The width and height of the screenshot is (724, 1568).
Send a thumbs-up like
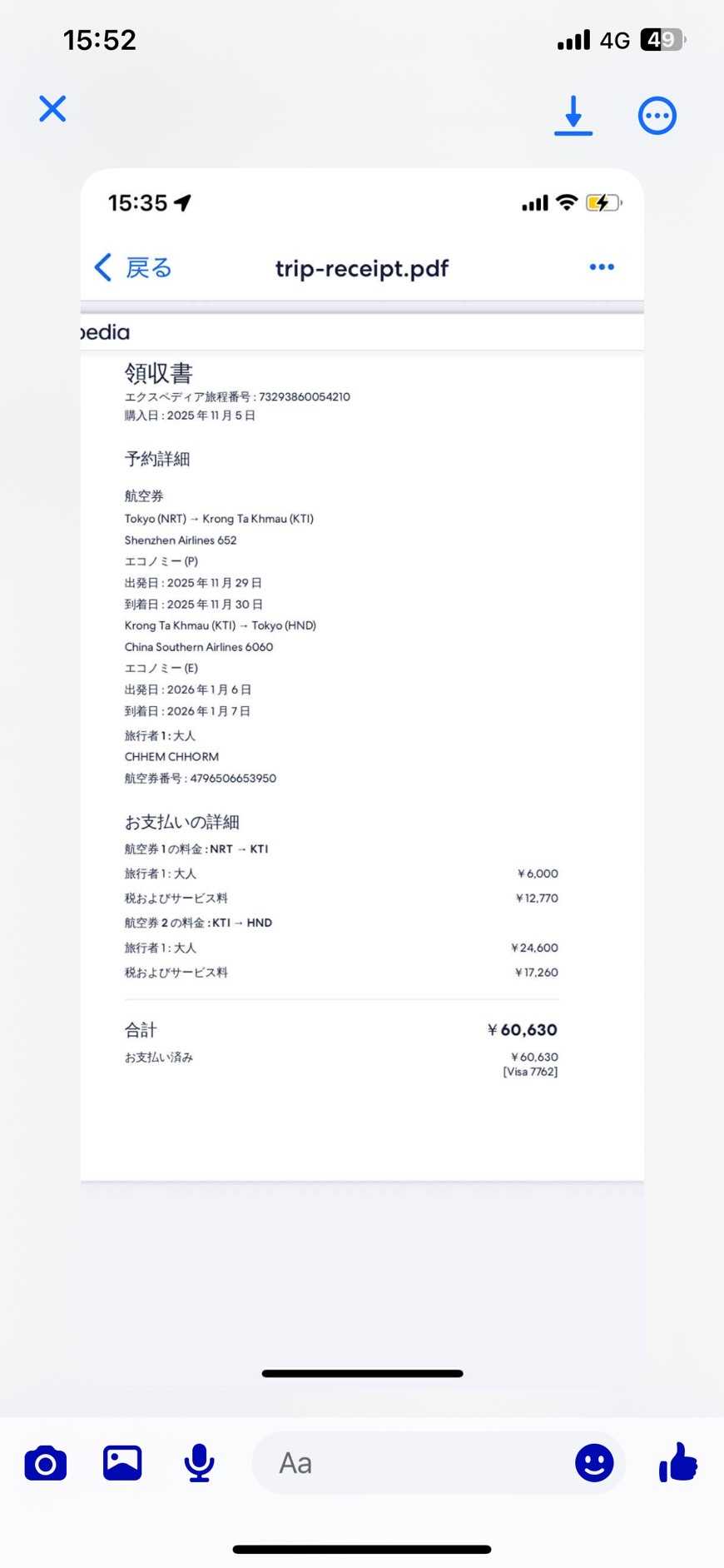[678, 1463]
